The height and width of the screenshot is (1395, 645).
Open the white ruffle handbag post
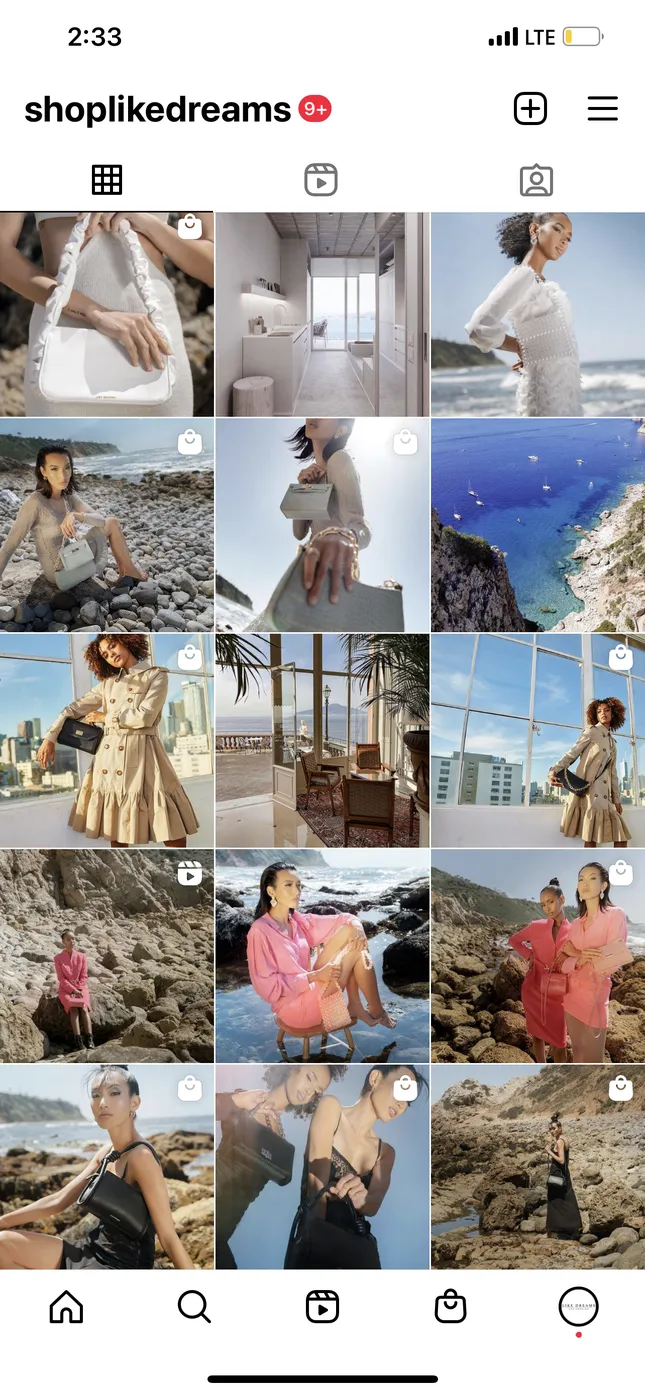click(x=106, y=314)
